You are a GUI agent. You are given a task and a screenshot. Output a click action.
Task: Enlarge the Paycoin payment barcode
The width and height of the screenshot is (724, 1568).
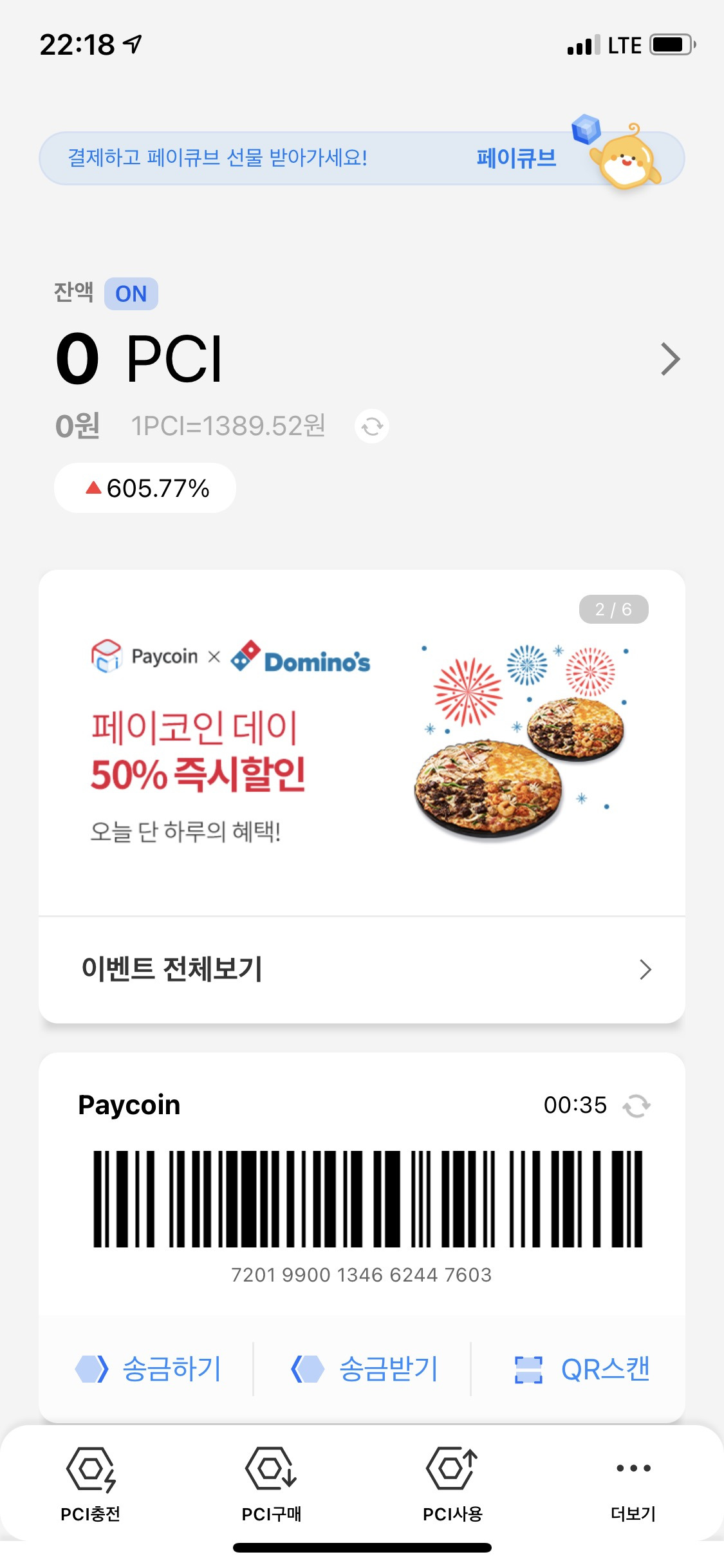click(367, 1199)
